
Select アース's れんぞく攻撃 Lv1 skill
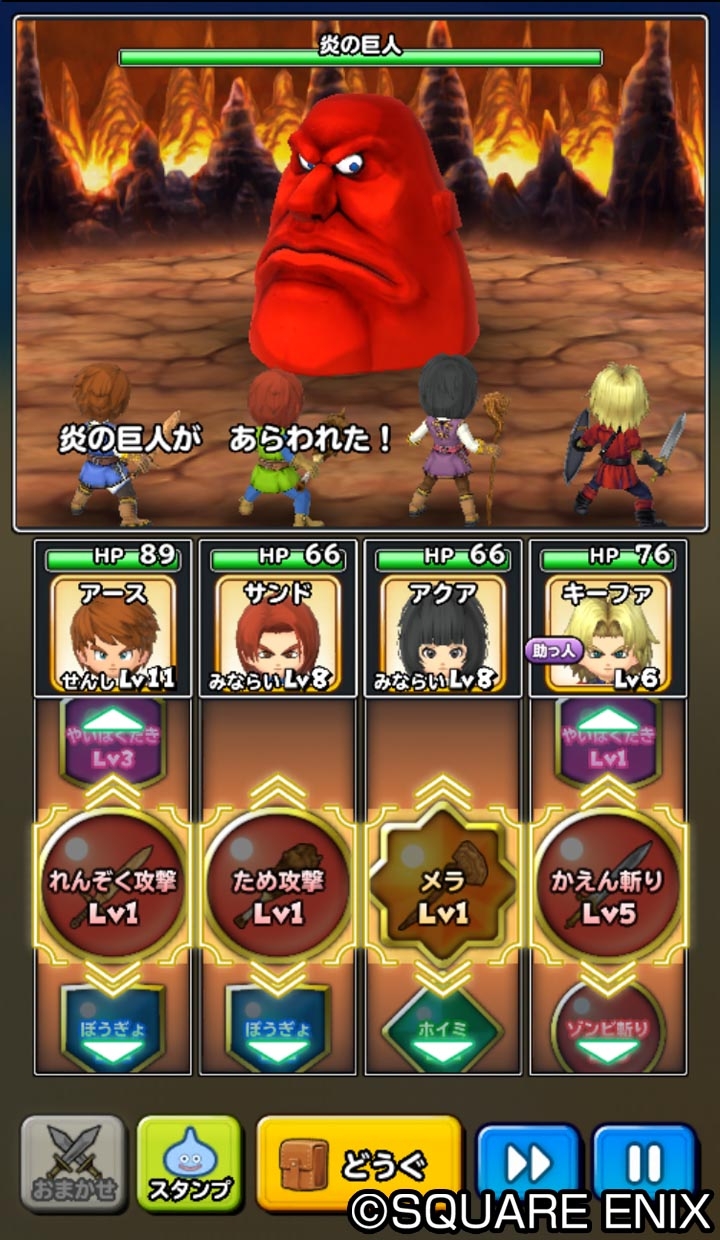tap(112, 885)
